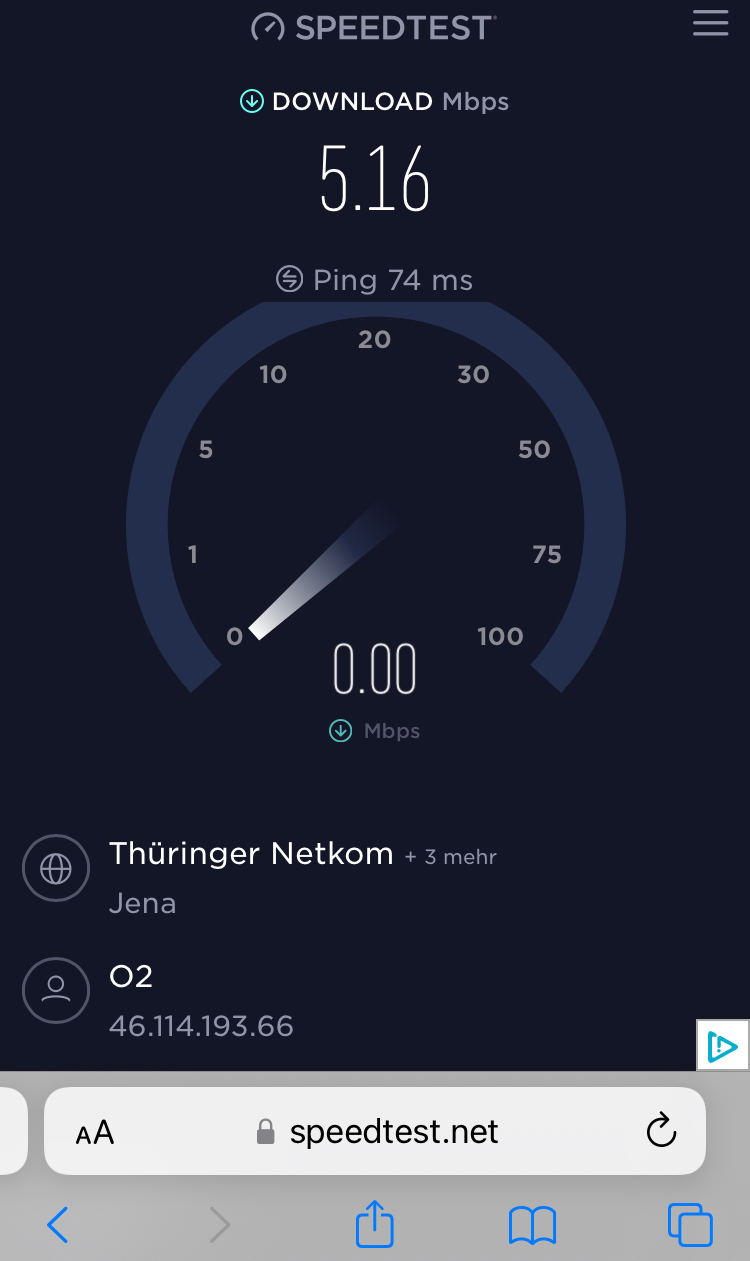Open the AdChoices ad info icon
Image resolution: width=750 pixels, height=1261 pixels.
pos(723,1045)
